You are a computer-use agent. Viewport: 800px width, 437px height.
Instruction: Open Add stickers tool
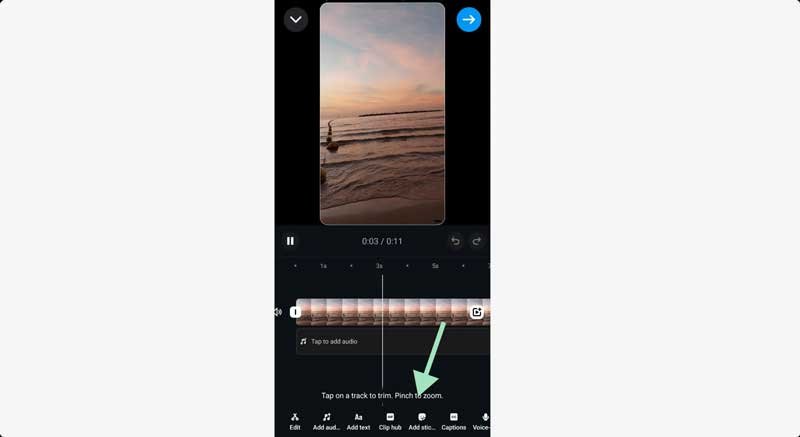422,421
